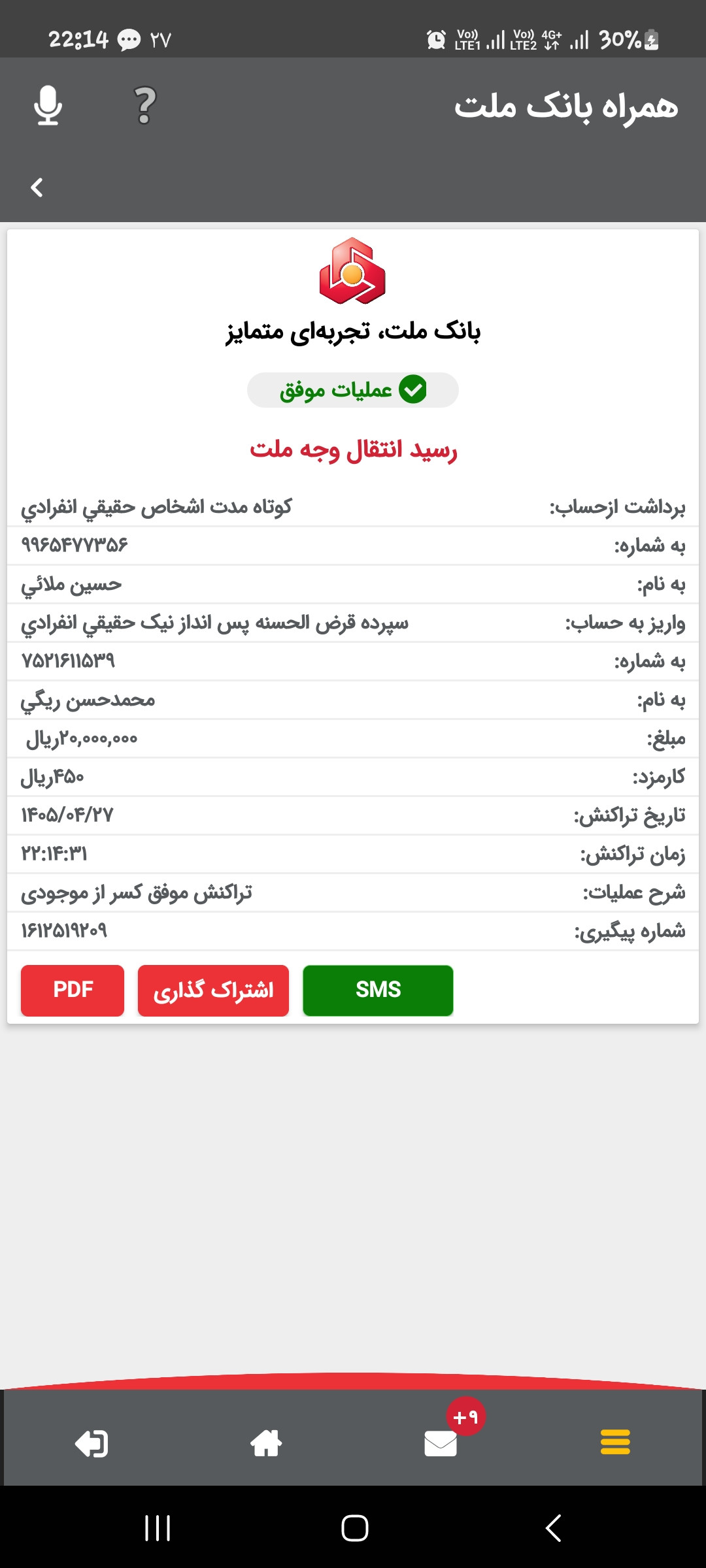Open the yellow hamburger menu

pyautogui.click(x=615, y=1442)
